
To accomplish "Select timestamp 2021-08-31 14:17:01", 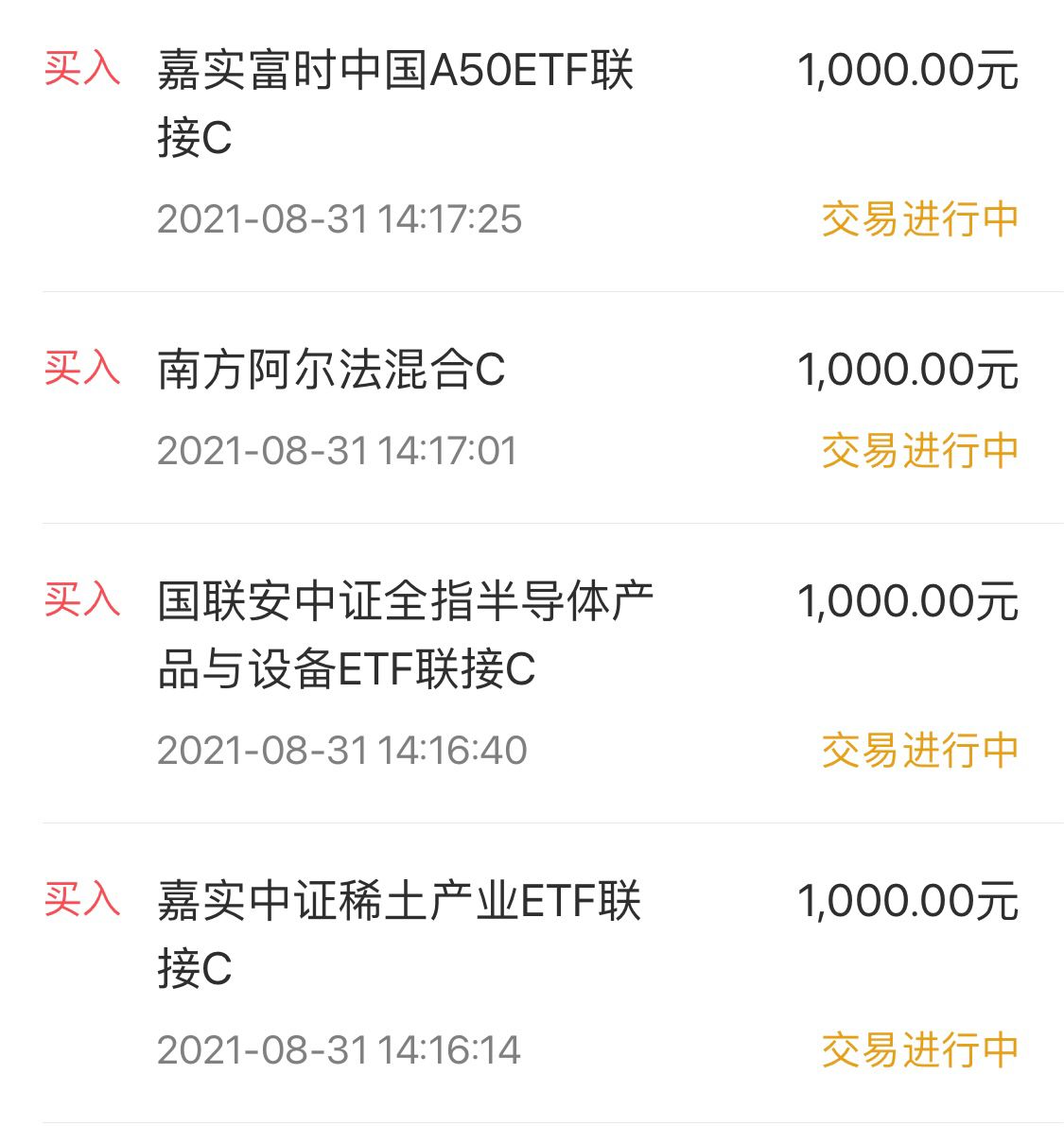I will [340, 449].
